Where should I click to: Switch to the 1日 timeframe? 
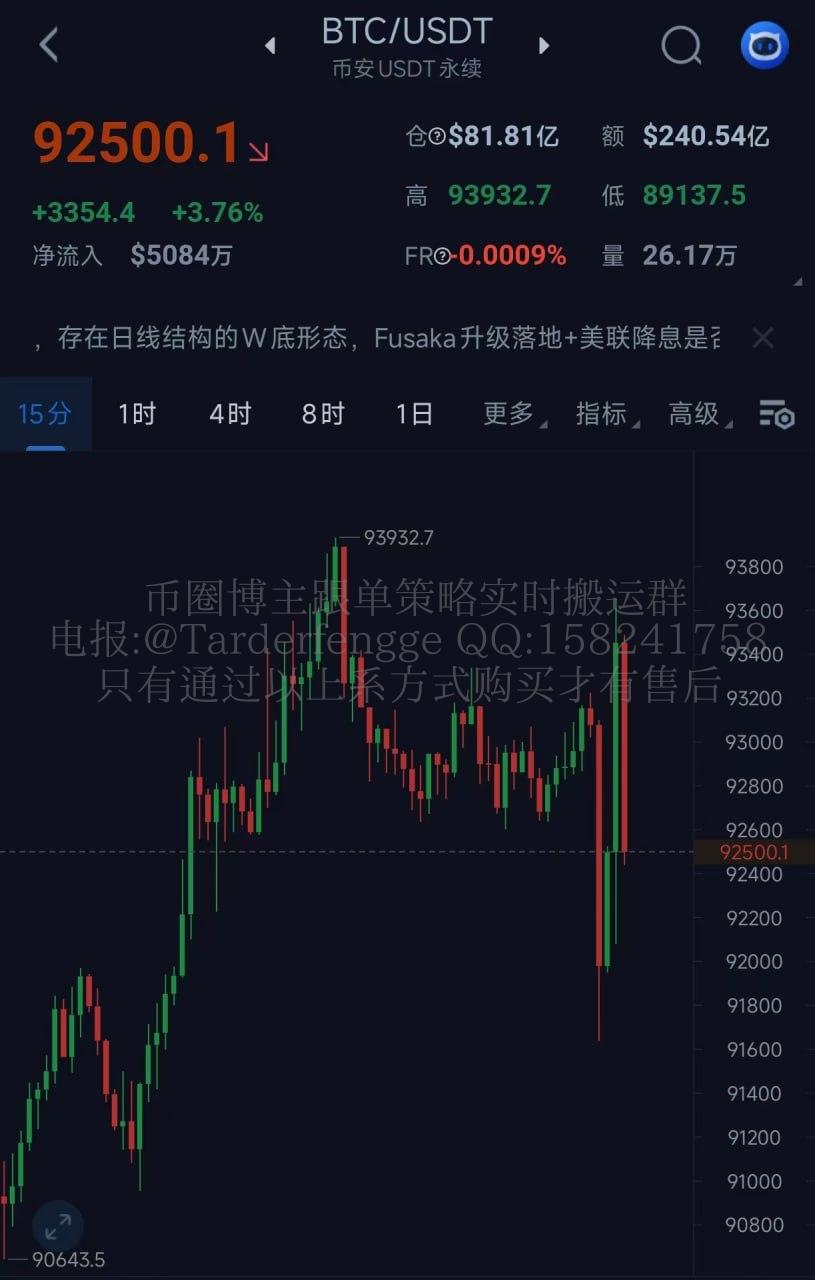point(415,413)
